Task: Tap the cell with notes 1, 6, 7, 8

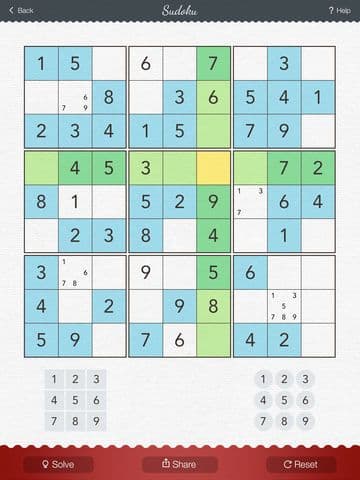Action: tap(75, 272)
